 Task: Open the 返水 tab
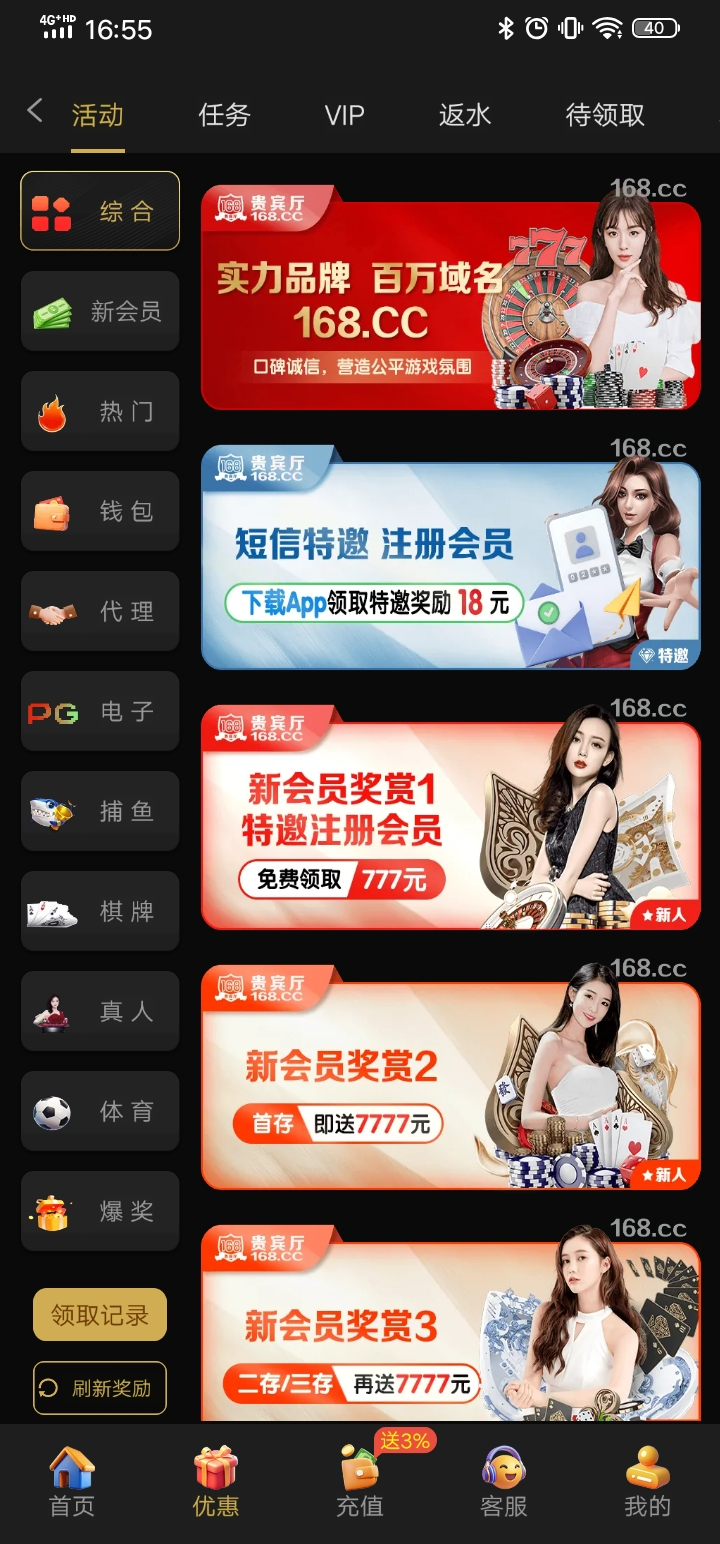pyautogui.click(x=465, y=115)
